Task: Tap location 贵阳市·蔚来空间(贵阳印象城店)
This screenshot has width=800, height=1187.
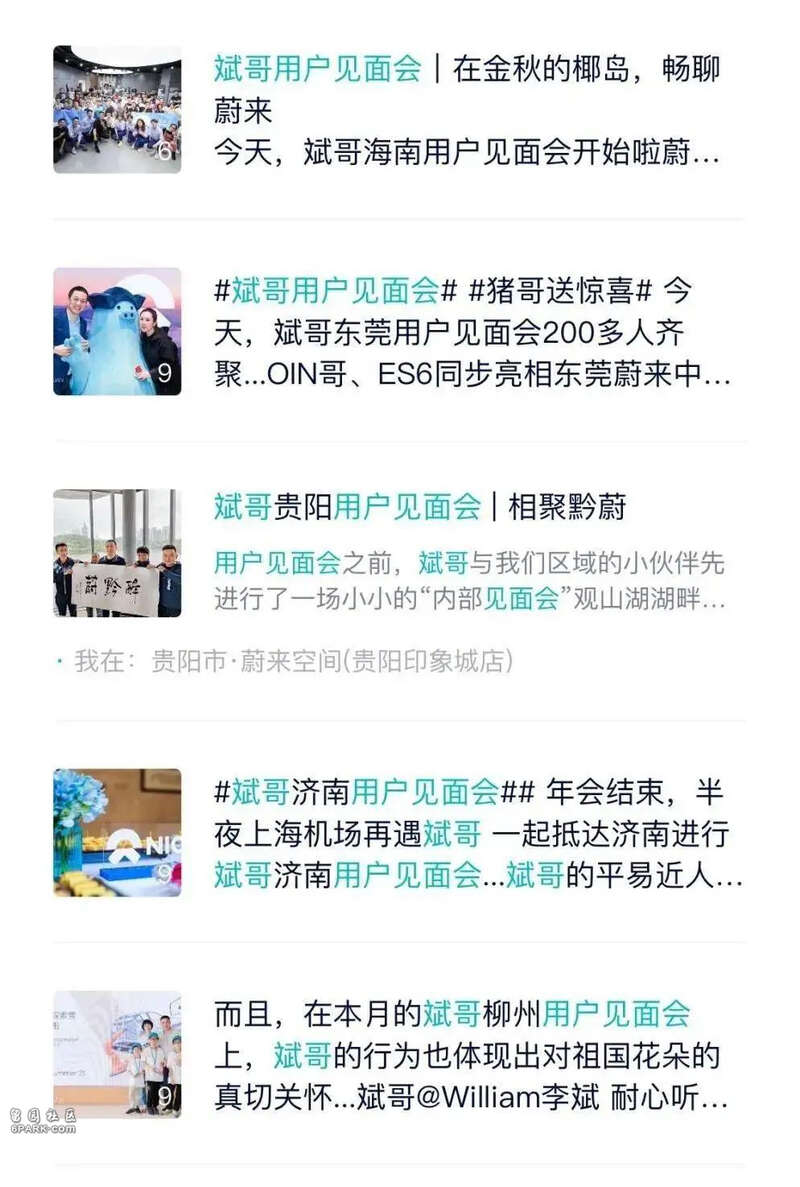Action: click(x=330, y=661)
